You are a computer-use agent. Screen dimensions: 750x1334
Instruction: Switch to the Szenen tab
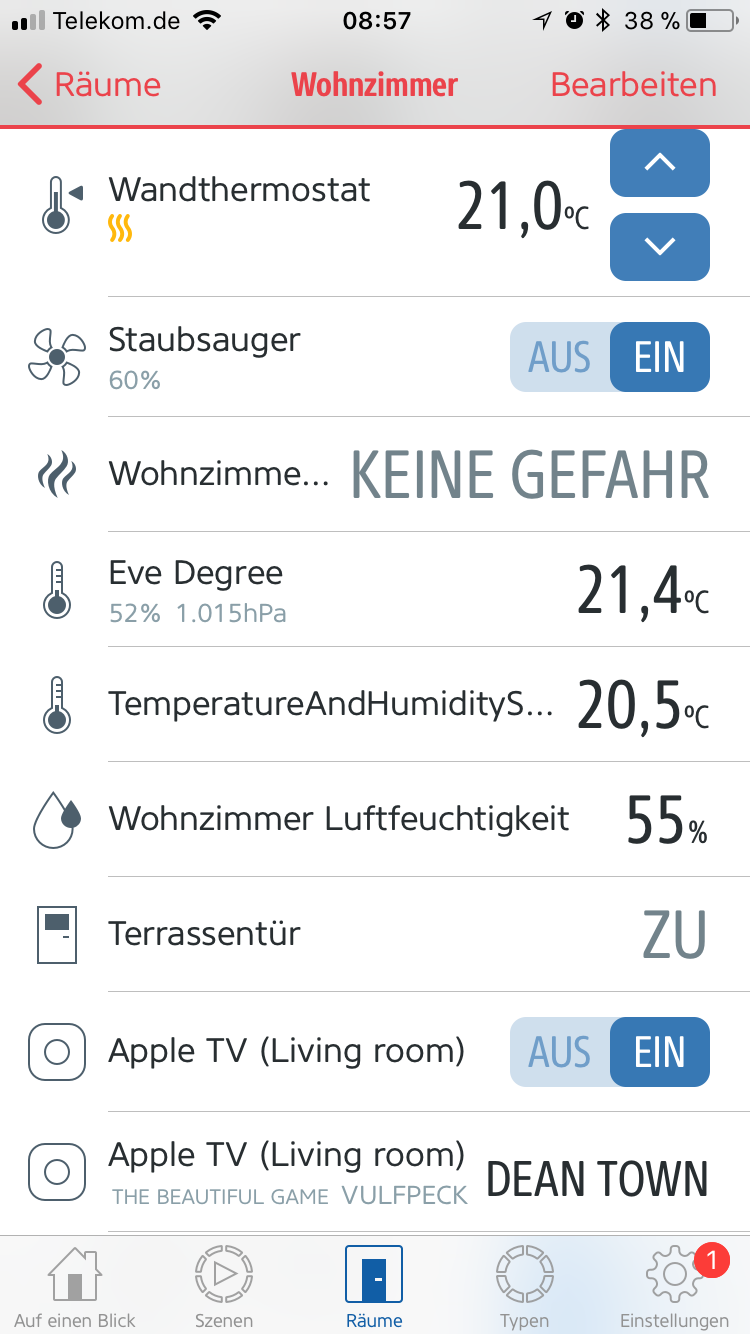pyautogui.click(x=224, y=1287)
